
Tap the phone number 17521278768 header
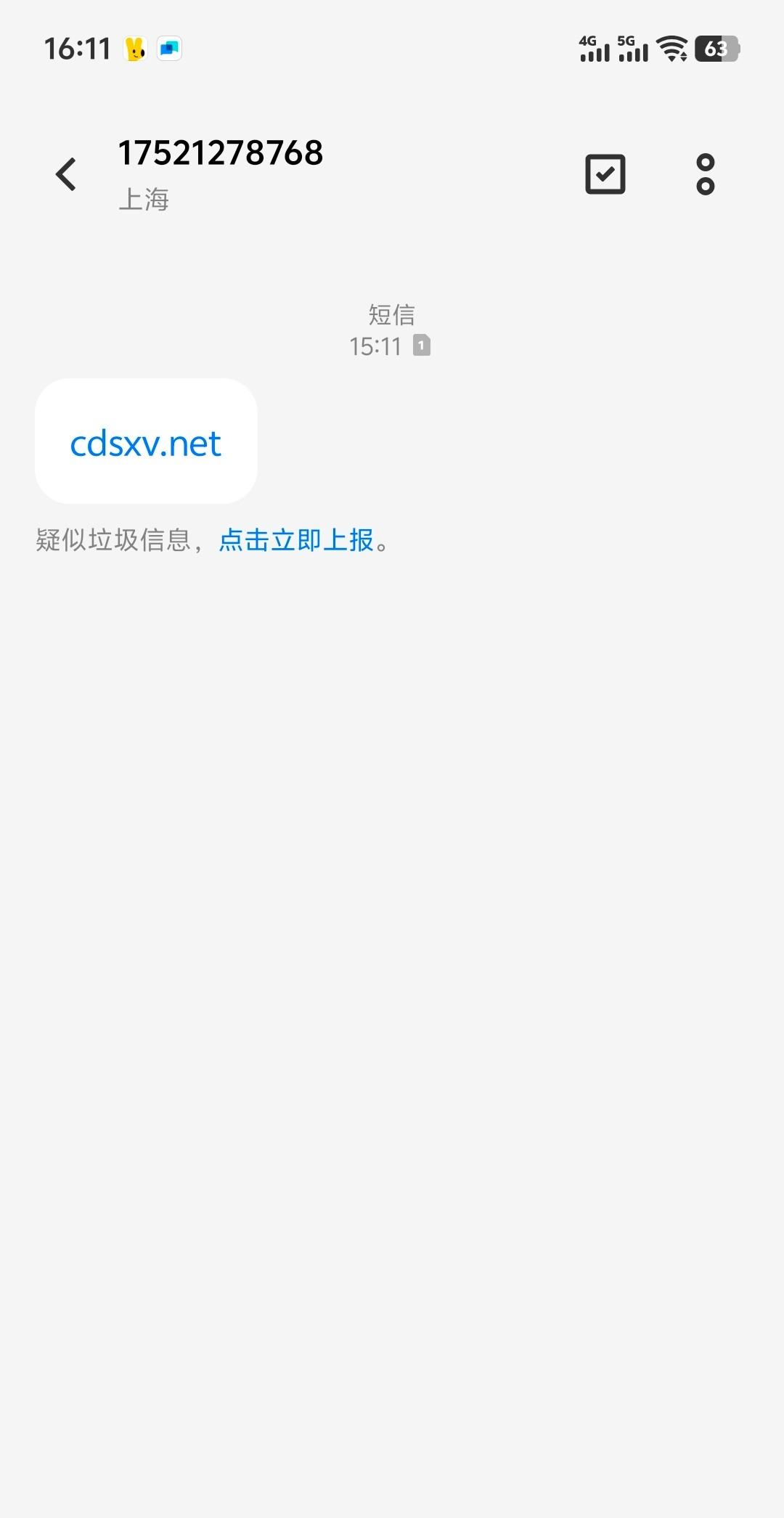(221, 154)
